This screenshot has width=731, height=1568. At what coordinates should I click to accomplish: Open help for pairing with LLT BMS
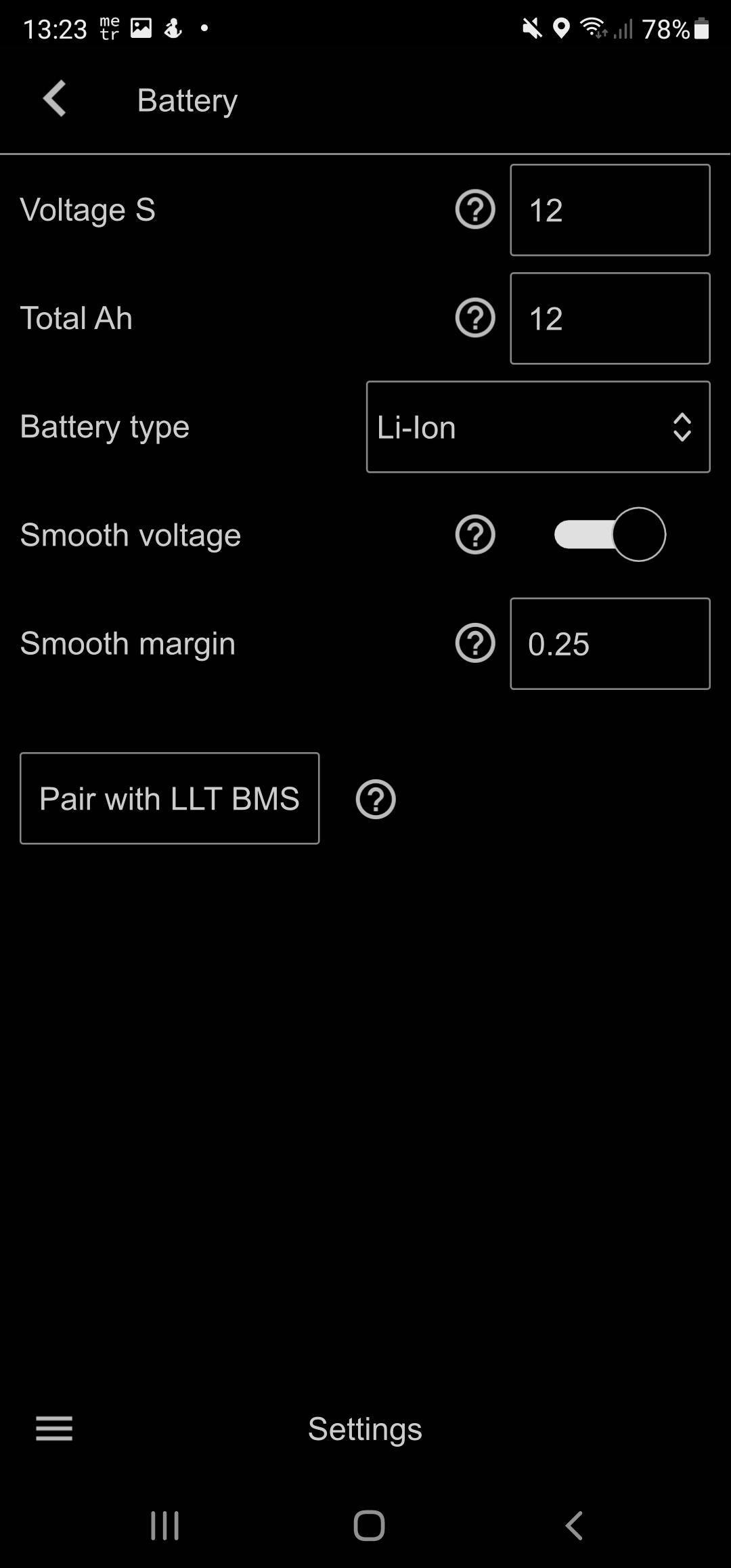coord(376,799)
